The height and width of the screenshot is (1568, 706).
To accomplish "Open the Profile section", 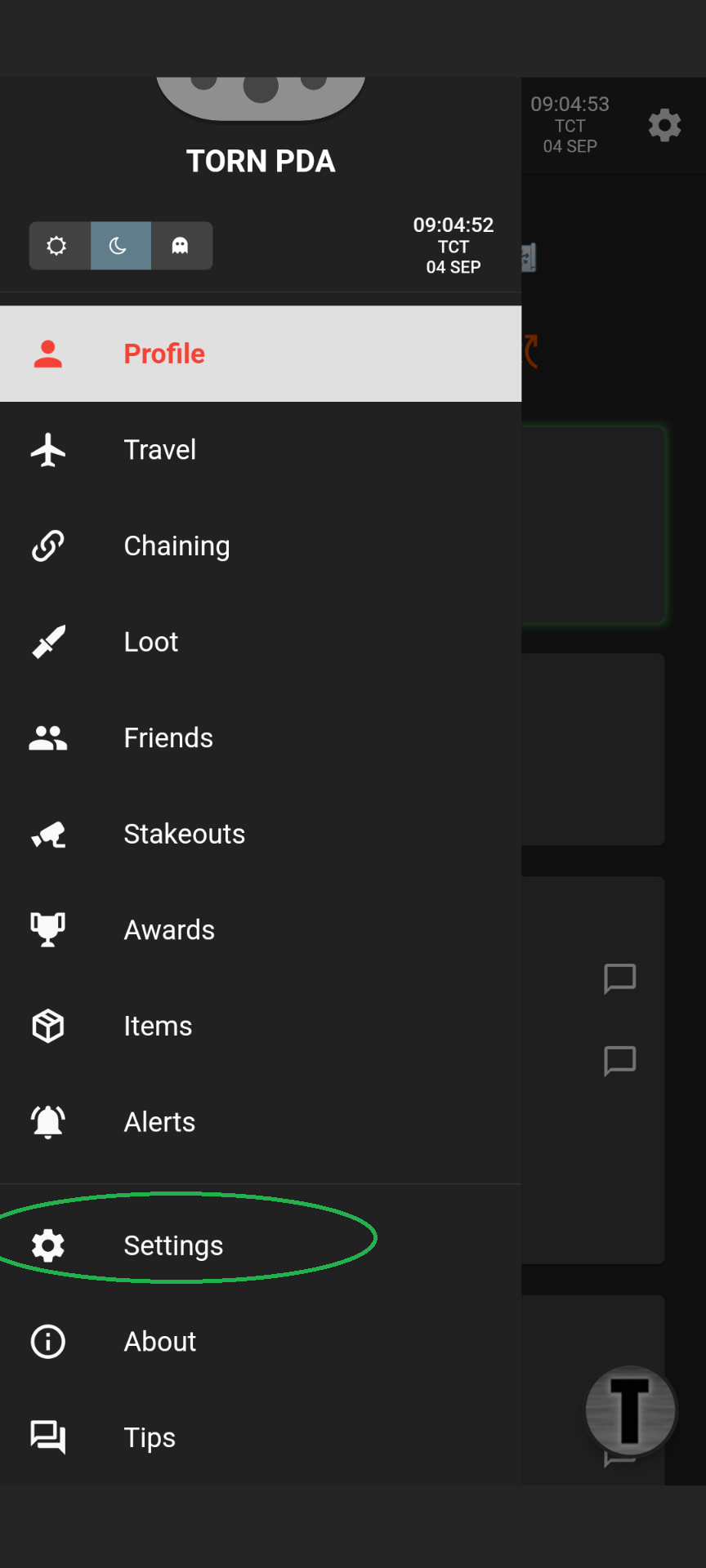I will pyautogui.click(x=261, y=354).
